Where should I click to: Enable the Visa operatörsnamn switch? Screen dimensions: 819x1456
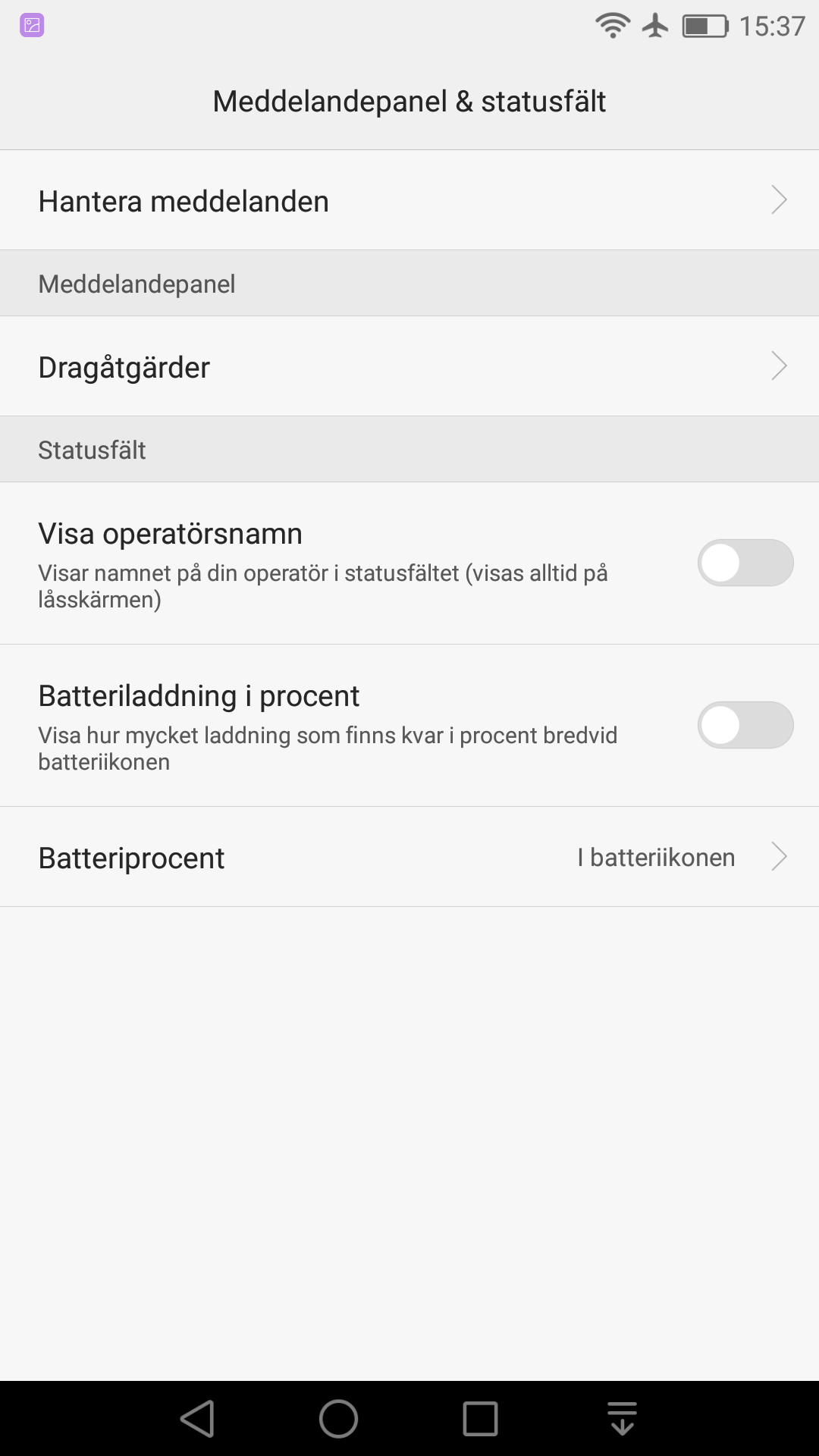(x=745, y=563)
